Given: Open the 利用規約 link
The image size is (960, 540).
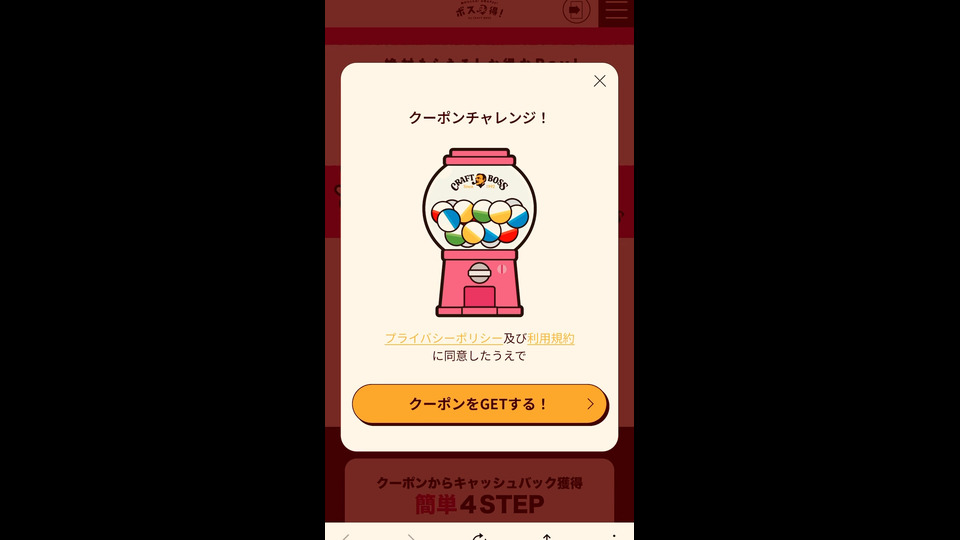Looking at the screenshot, I should 550,338.
